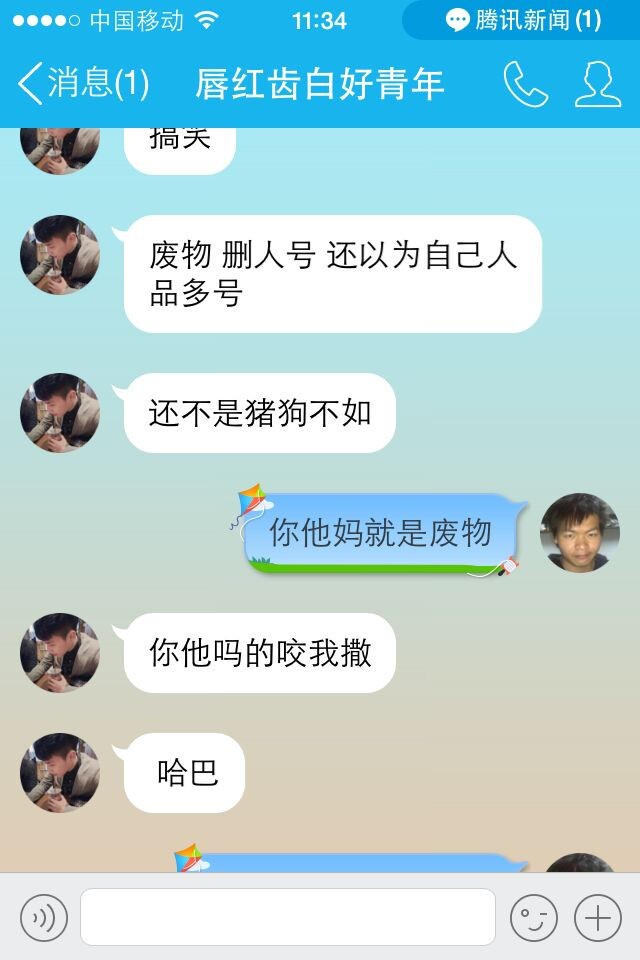This screenshot has width=640, height=960.
Task: Start a voice call with this contact
Action: (525, 84)
